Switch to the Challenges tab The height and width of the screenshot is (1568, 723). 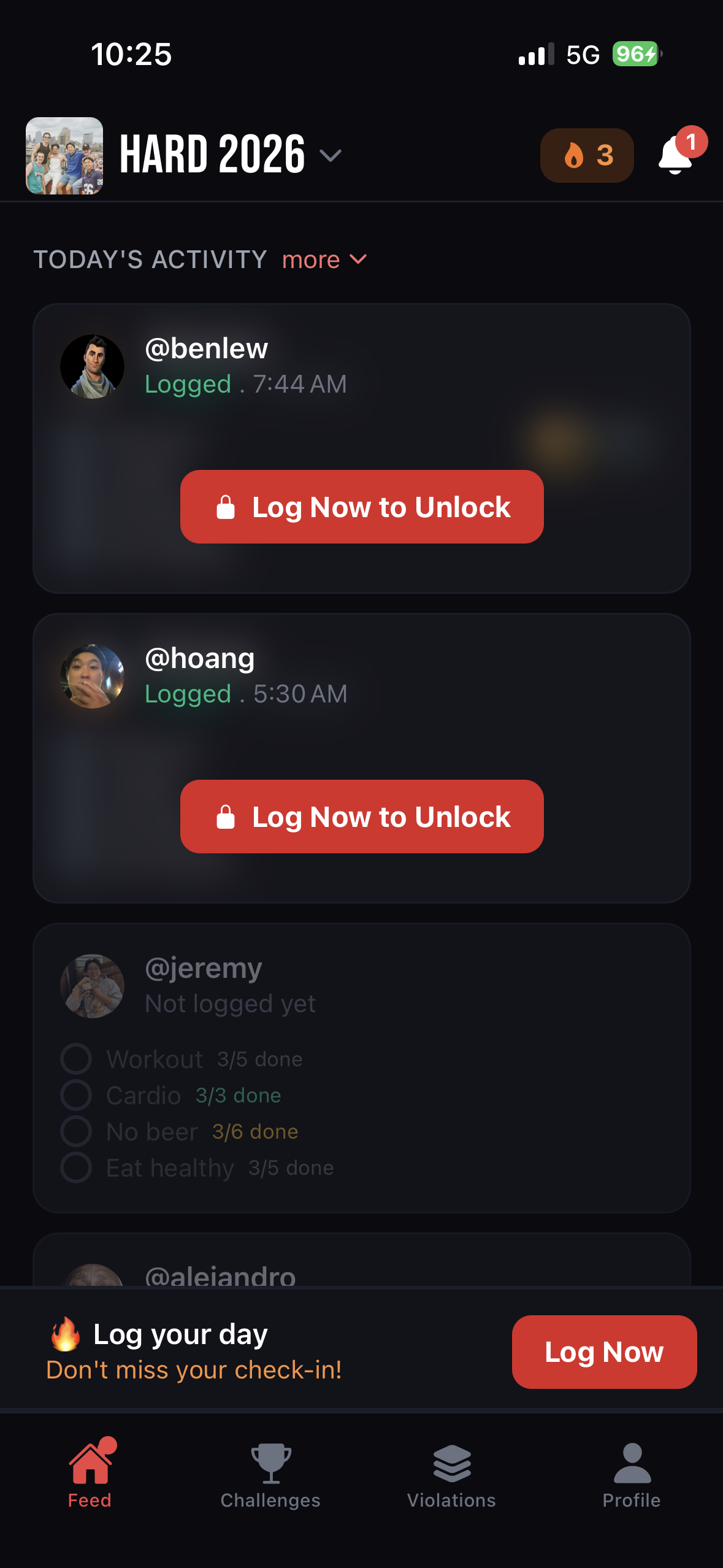[270, 1475]
